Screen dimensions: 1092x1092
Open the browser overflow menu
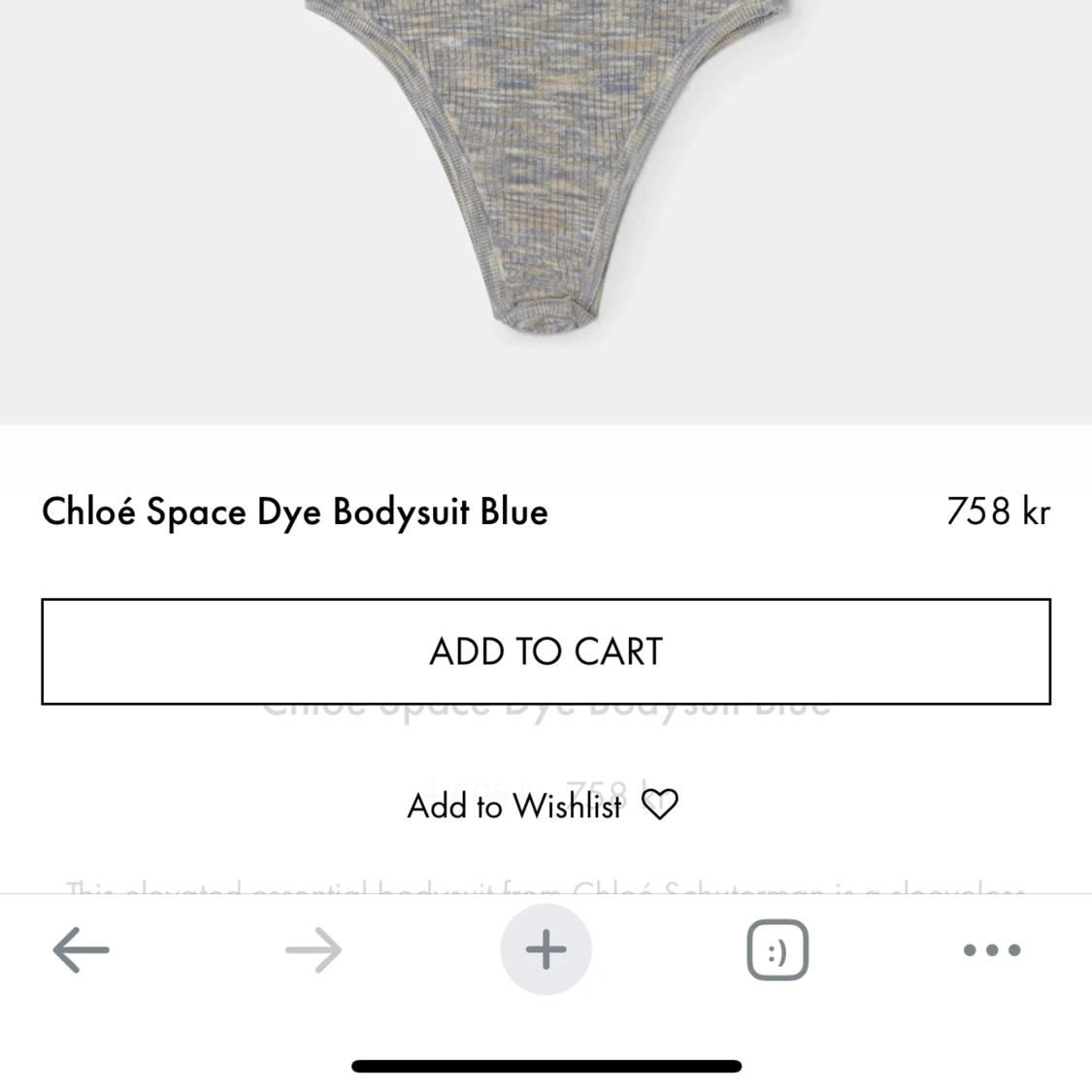pos(991,949)
